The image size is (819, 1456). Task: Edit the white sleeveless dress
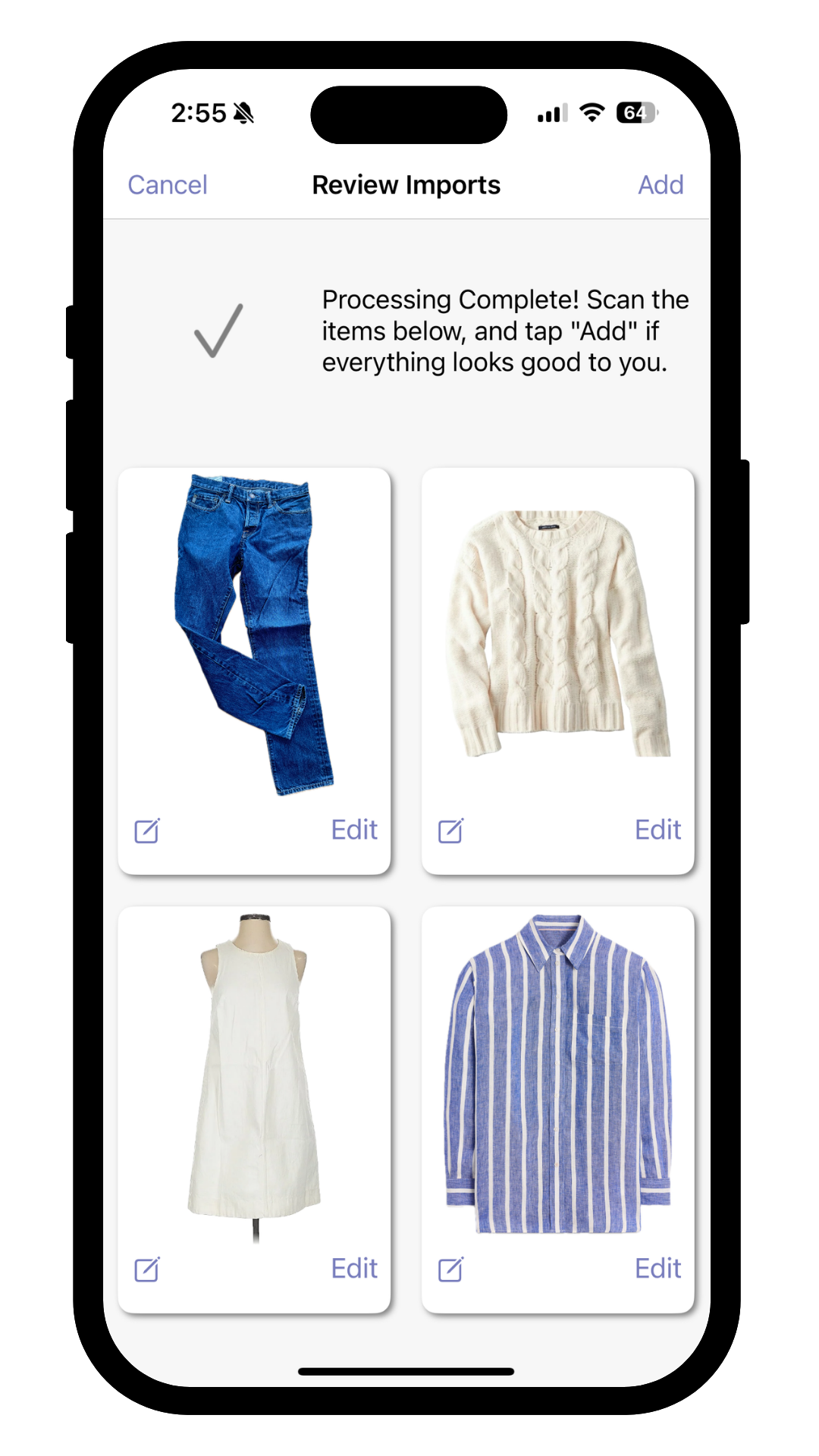(354, 1268)
